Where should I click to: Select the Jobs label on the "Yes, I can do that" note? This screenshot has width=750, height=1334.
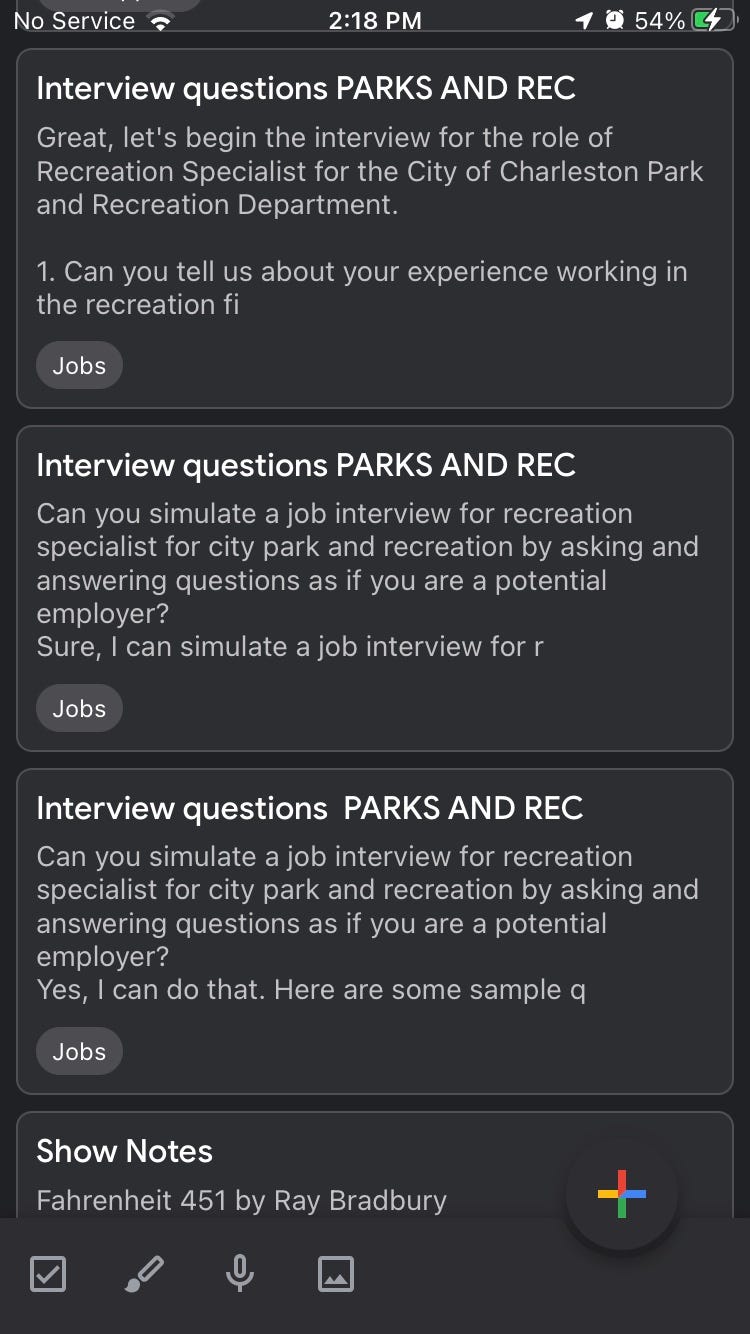pyautogui.click(x=79, y=1052)
